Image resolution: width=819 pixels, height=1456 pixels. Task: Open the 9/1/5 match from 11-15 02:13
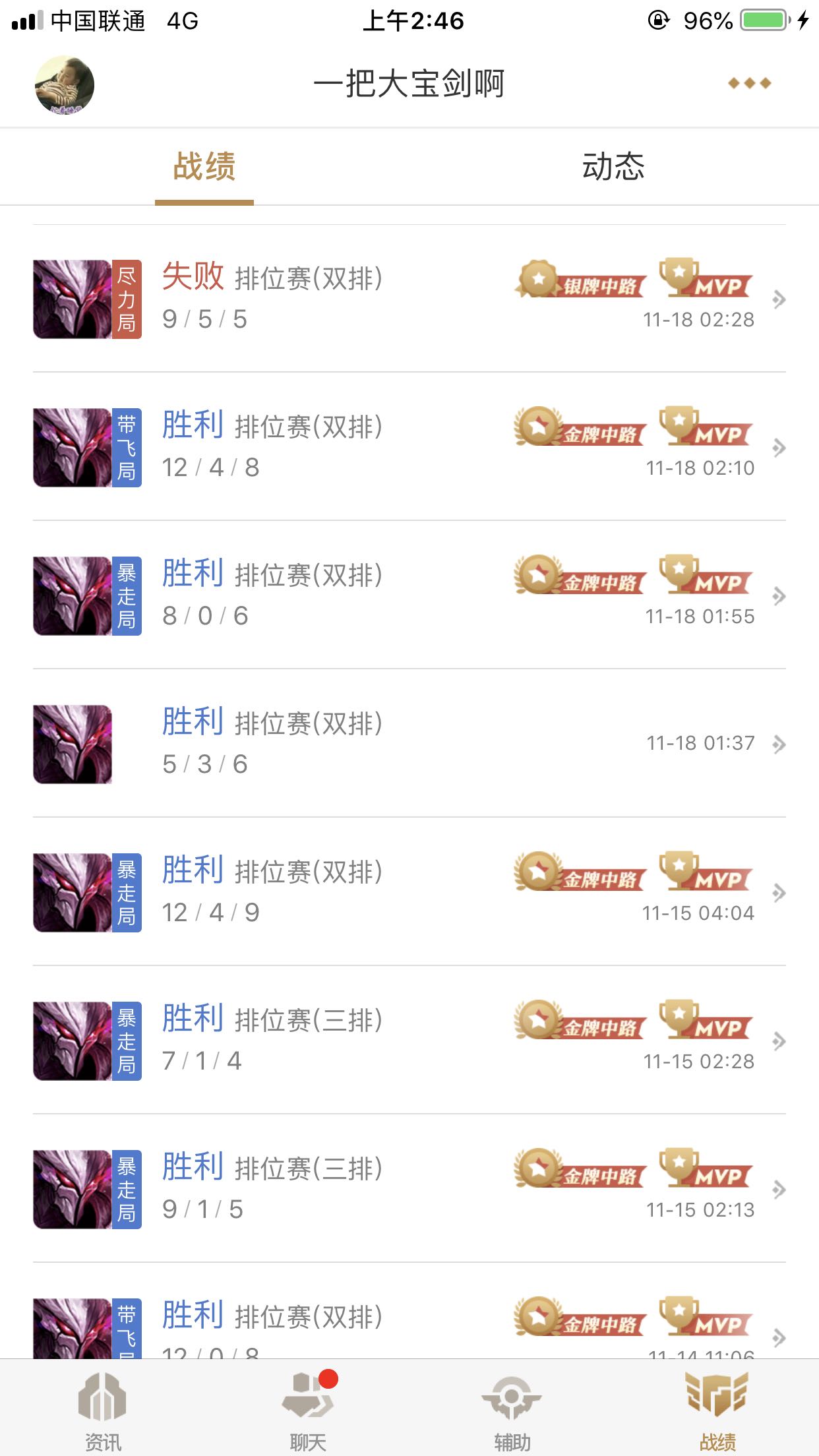coord(409,1189)
